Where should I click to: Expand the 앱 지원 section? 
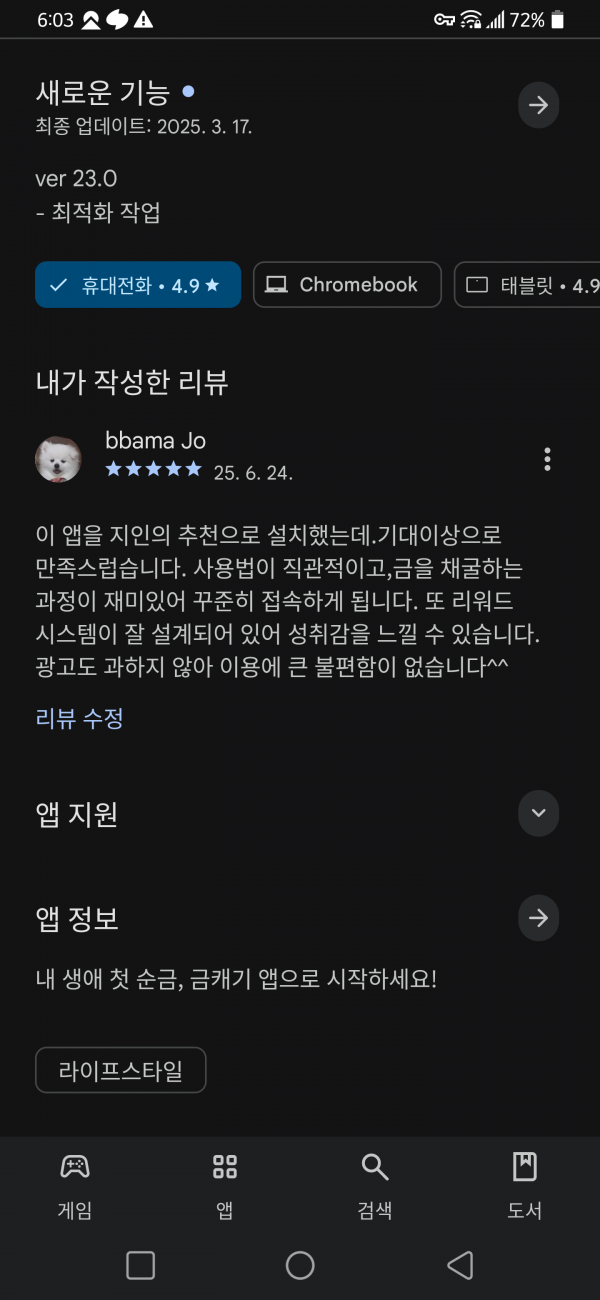tap(538, 813)
